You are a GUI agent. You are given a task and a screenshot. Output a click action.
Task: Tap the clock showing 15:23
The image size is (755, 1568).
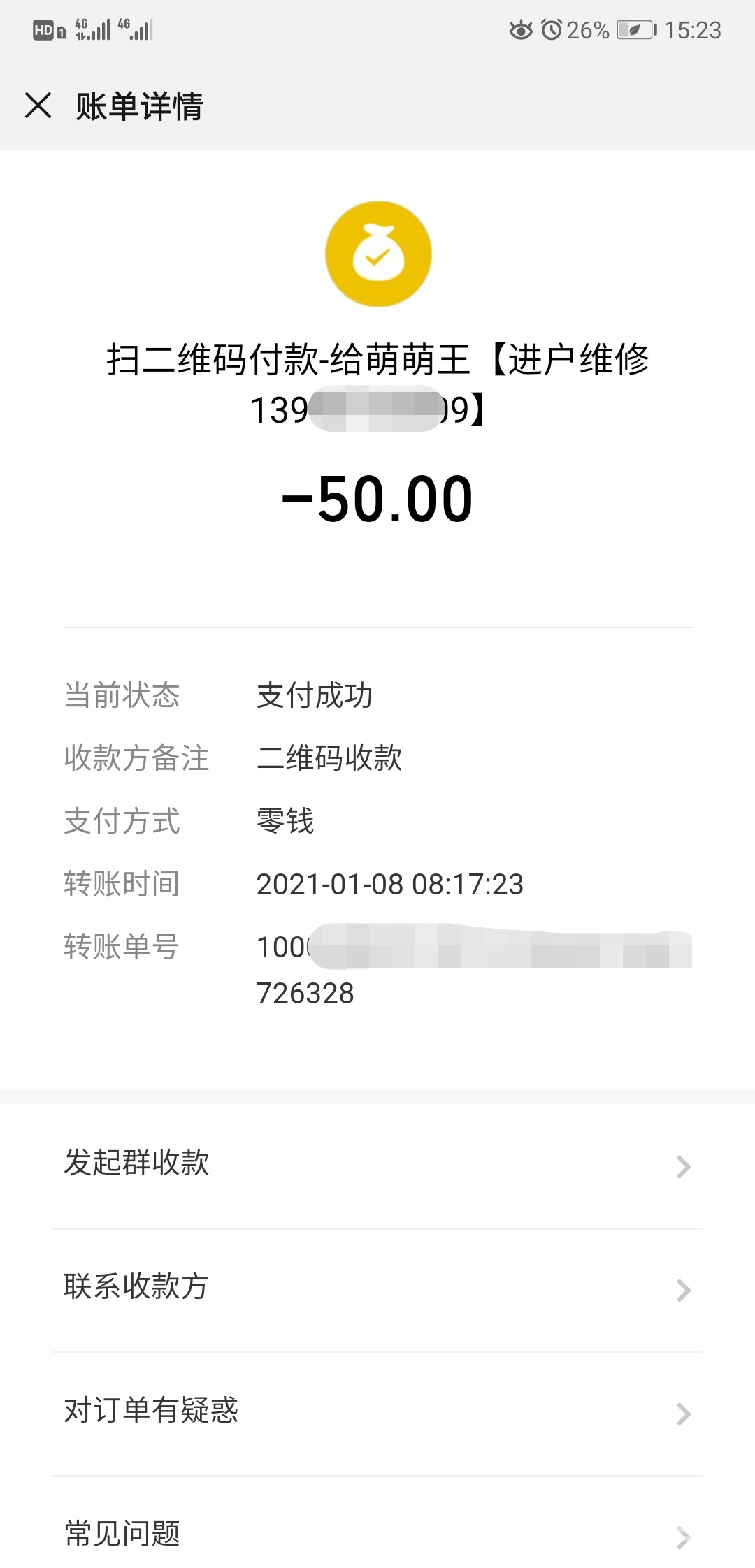tap(692, 29)
